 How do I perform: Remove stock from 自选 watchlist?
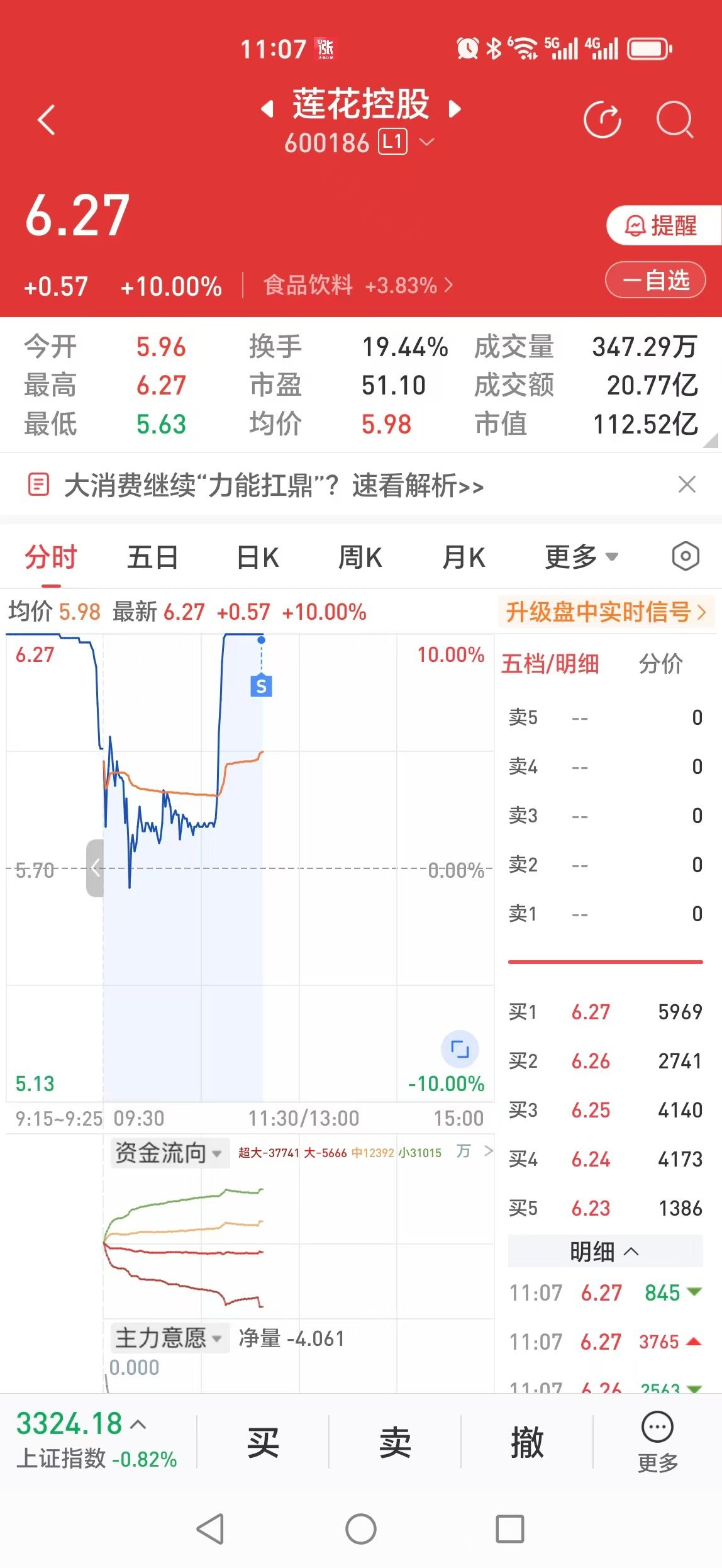(655, 280)
